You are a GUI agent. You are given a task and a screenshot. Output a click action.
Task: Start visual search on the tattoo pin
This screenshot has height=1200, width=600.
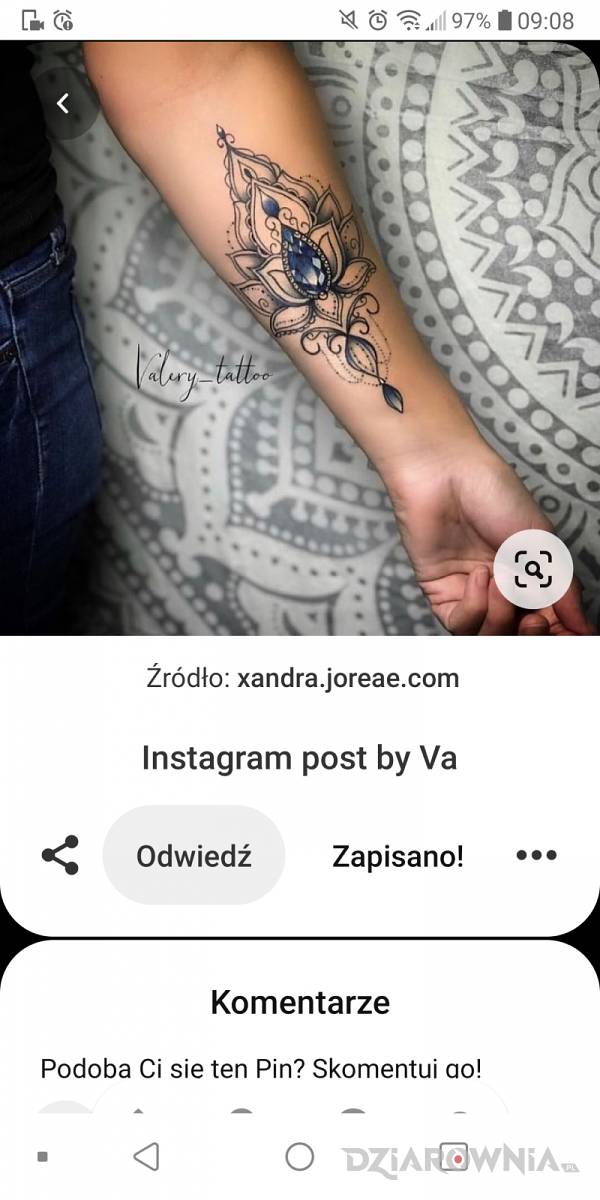click(533, 571)
